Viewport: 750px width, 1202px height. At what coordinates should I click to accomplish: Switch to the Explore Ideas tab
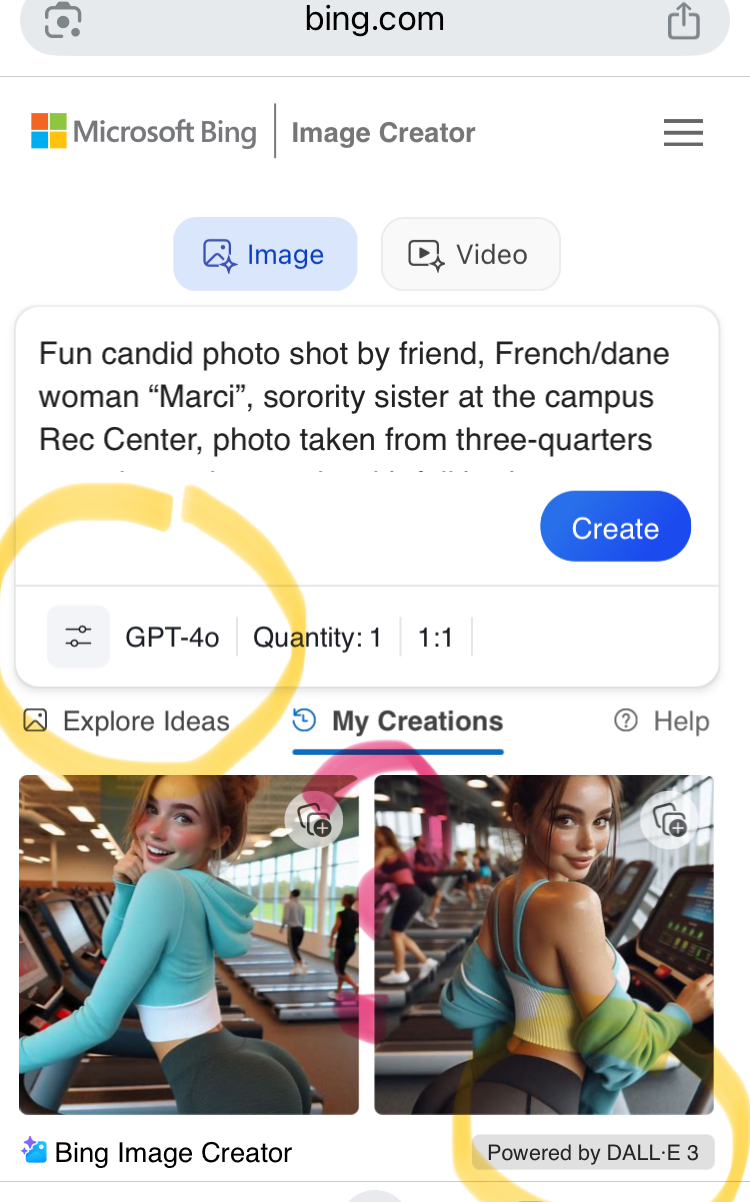click(x=127, y=721)
